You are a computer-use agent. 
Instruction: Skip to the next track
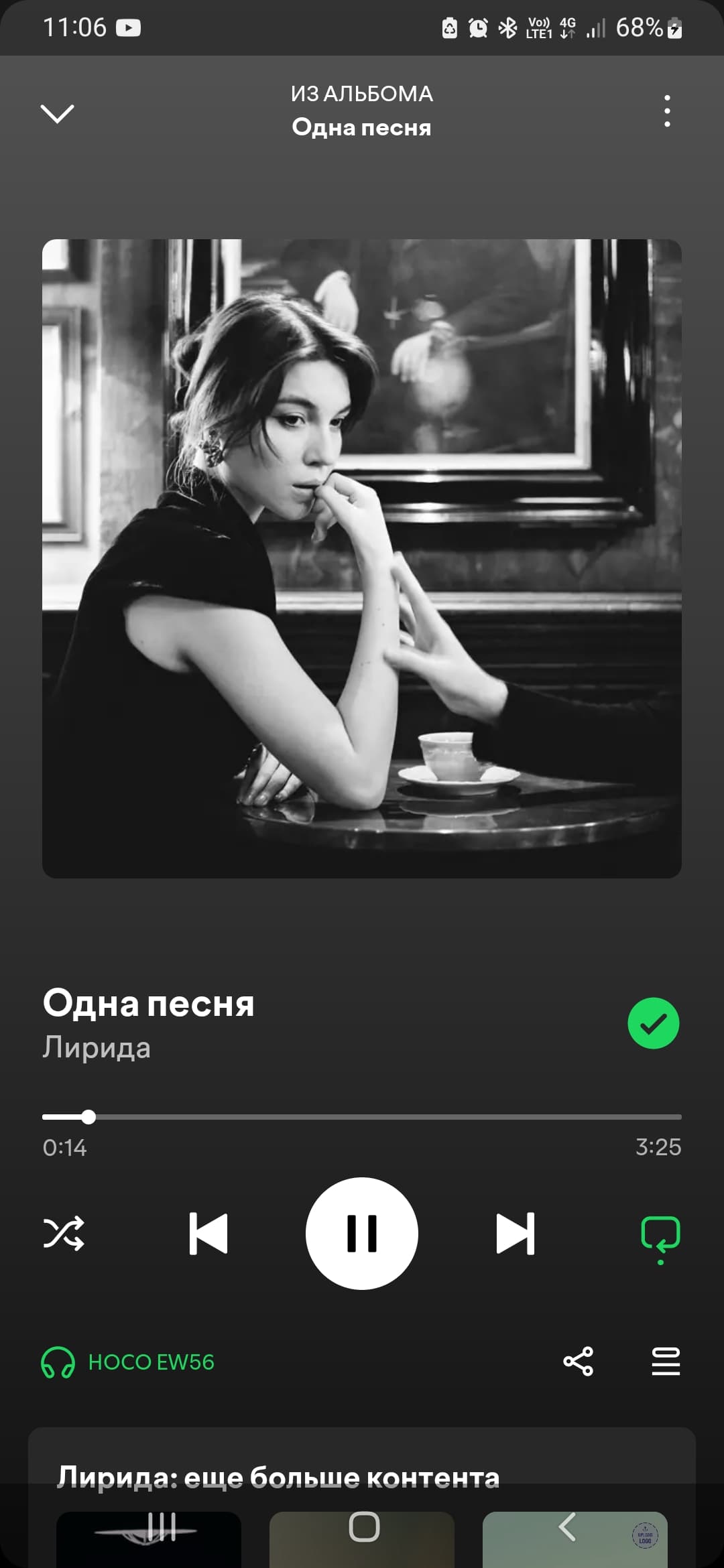[515, 1234]
